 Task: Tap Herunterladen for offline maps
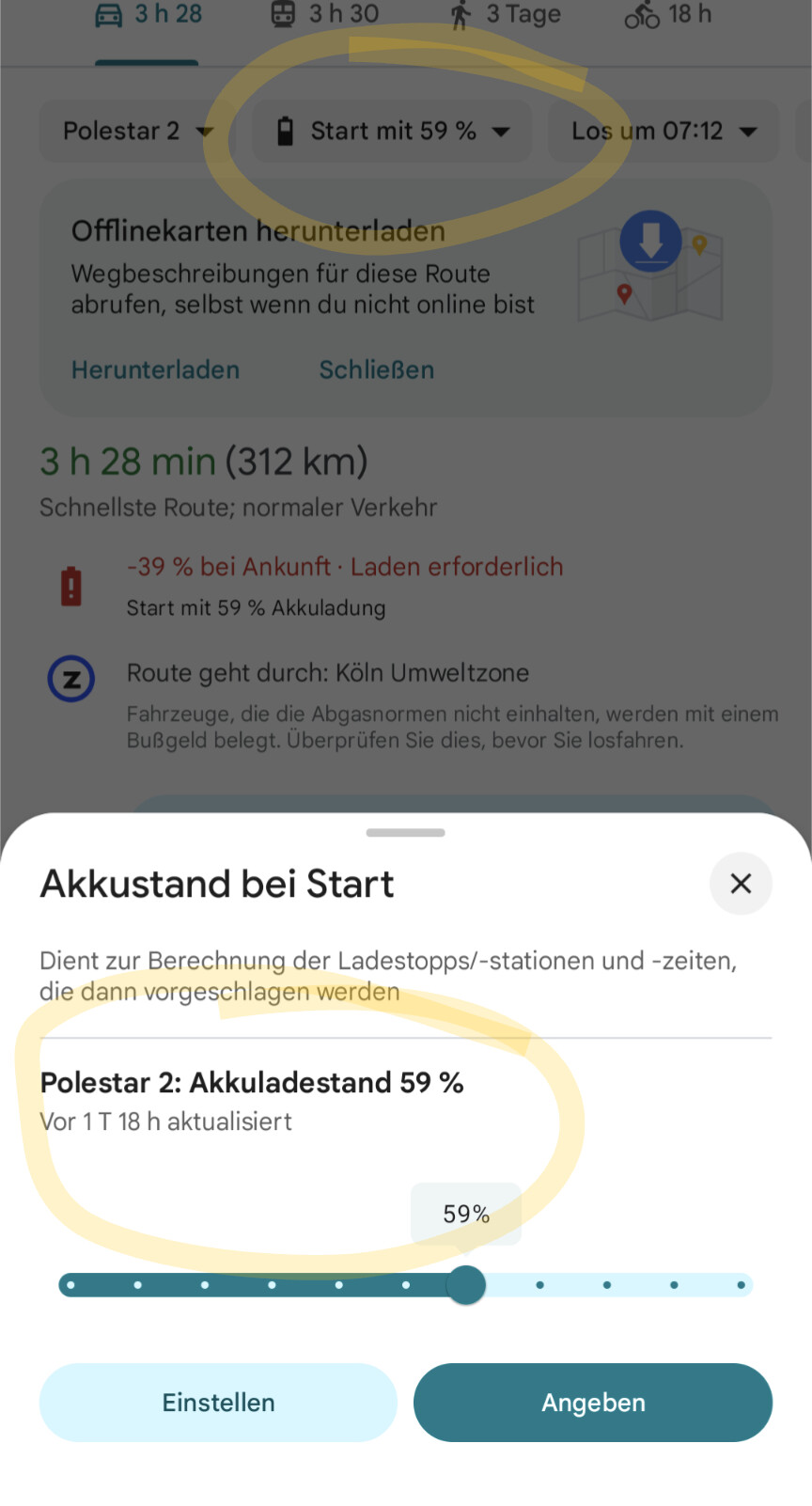155,369
